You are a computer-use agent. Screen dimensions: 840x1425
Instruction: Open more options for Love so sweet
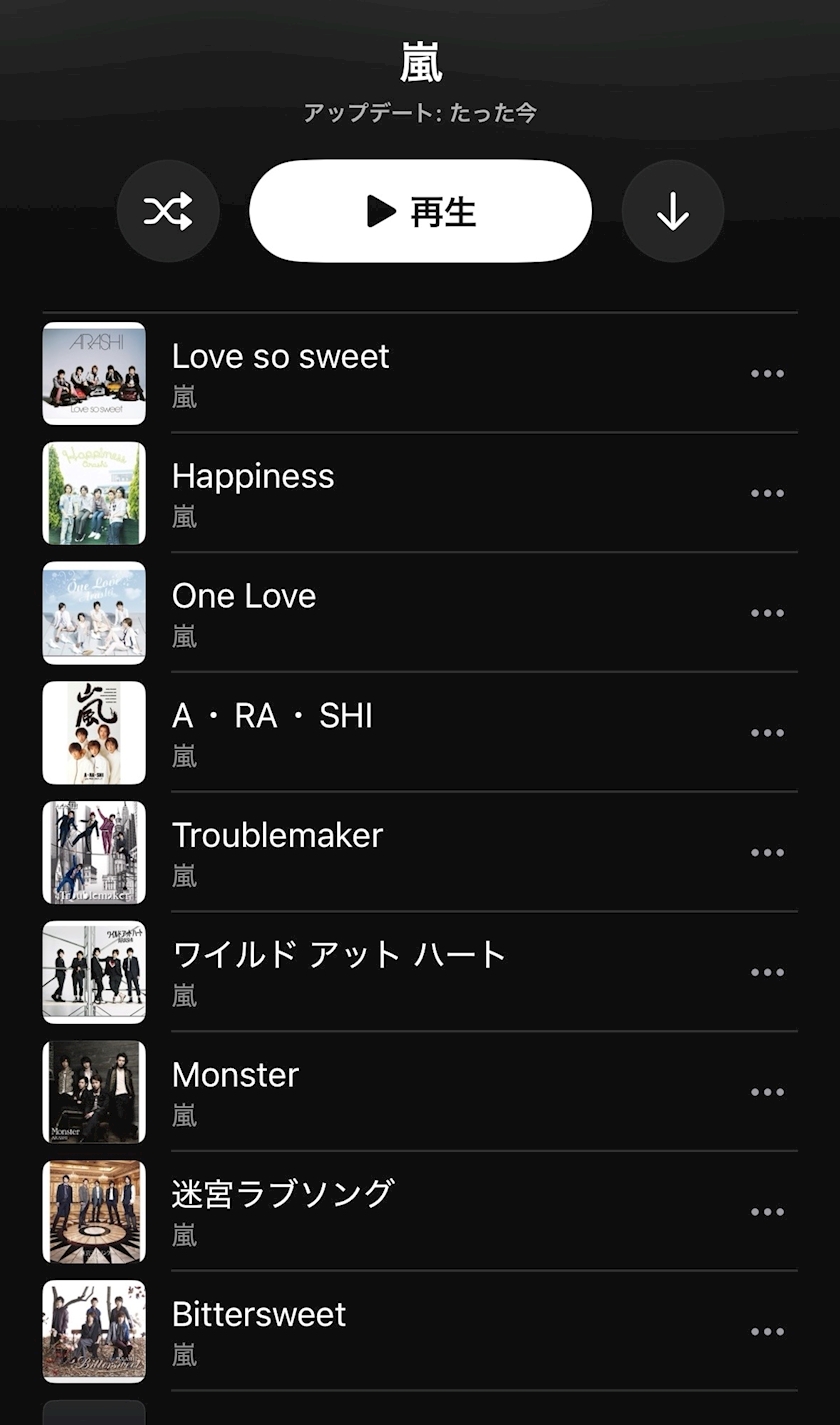(767, 373)
